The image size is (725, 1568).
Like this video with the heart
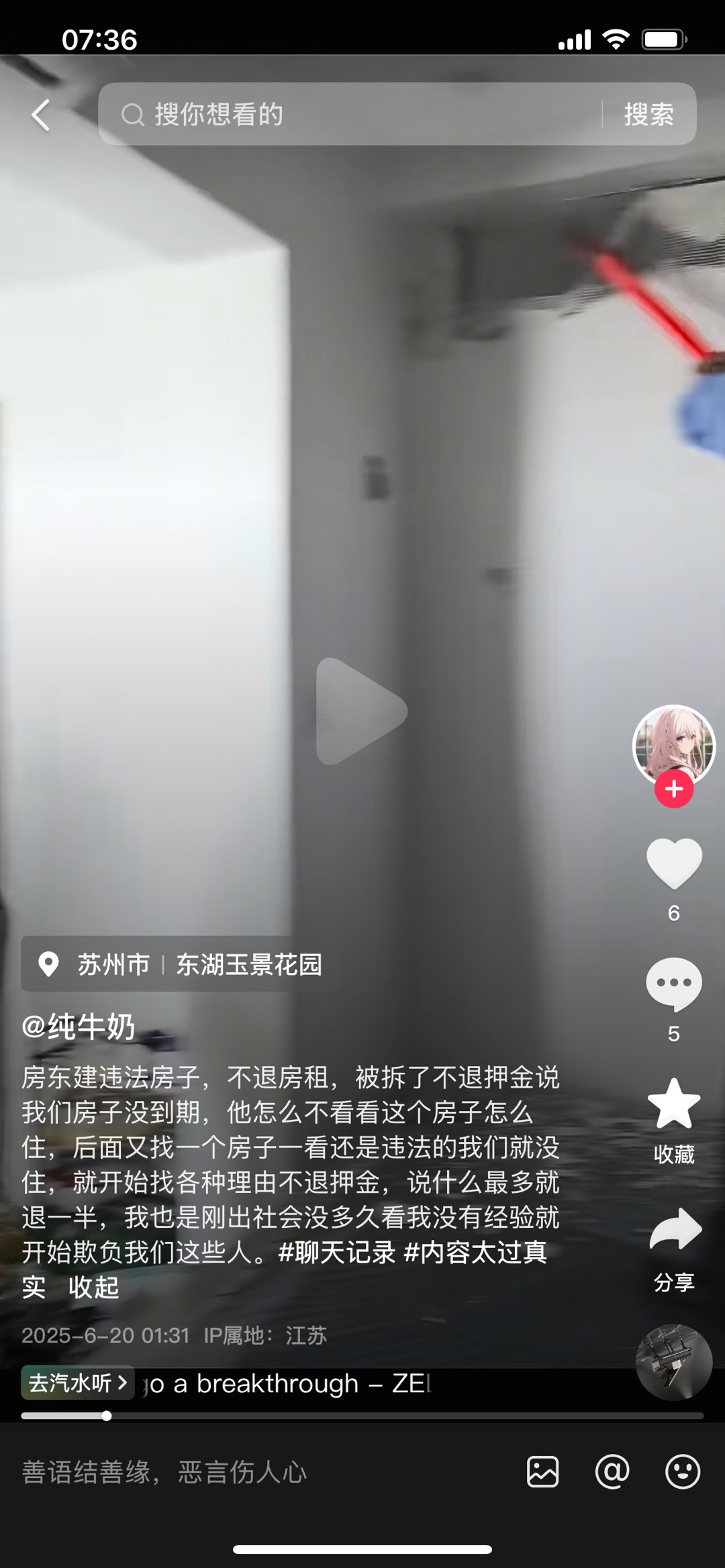point(674,864)
